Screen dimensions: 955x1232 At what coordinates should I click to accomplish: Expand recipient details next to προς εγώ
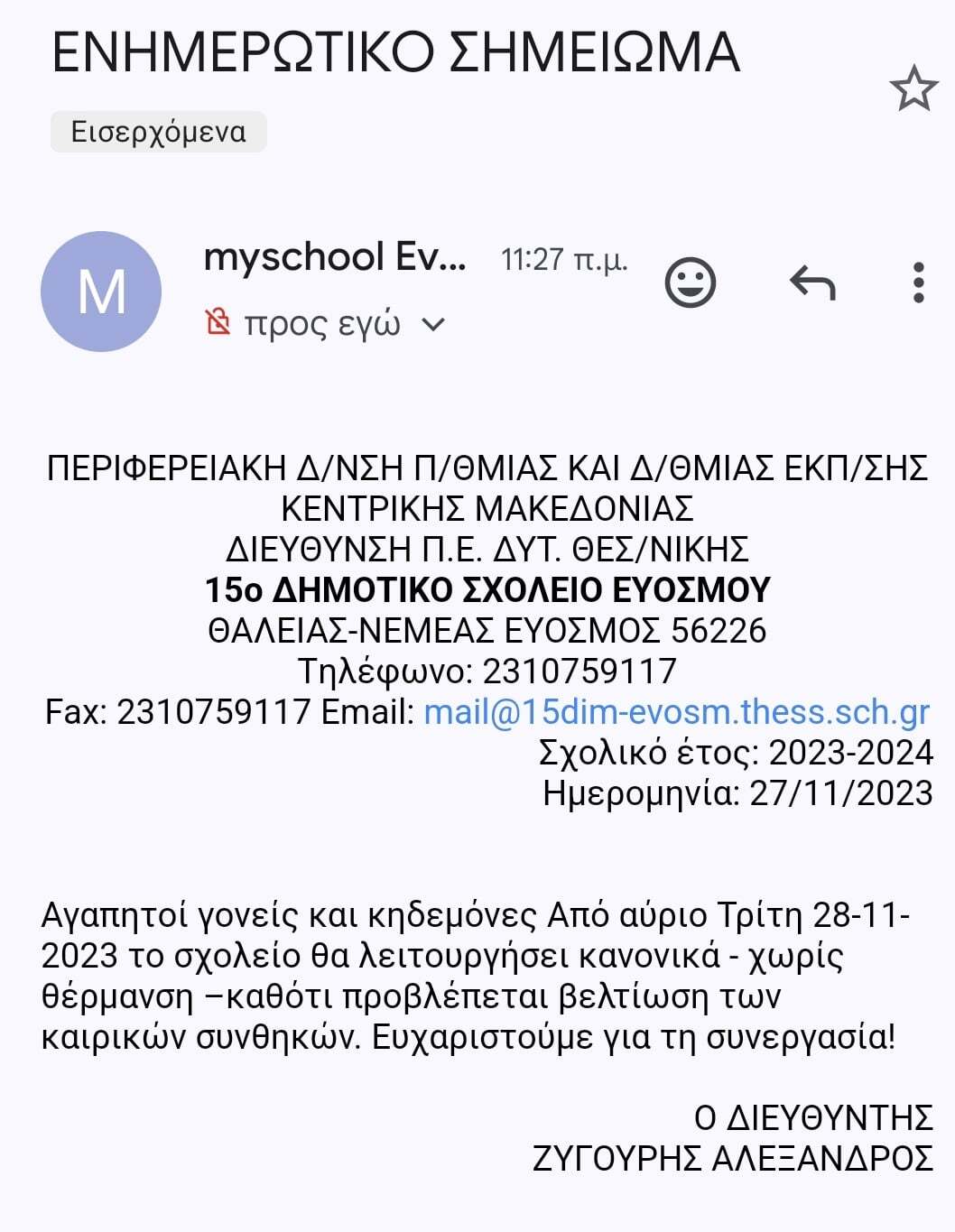click(x=434, y=324)
